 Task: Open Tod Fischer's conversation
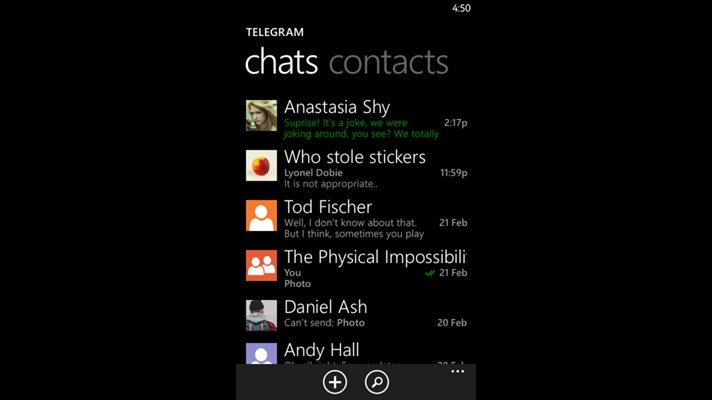pyautogui.click(x=355, y=216)
